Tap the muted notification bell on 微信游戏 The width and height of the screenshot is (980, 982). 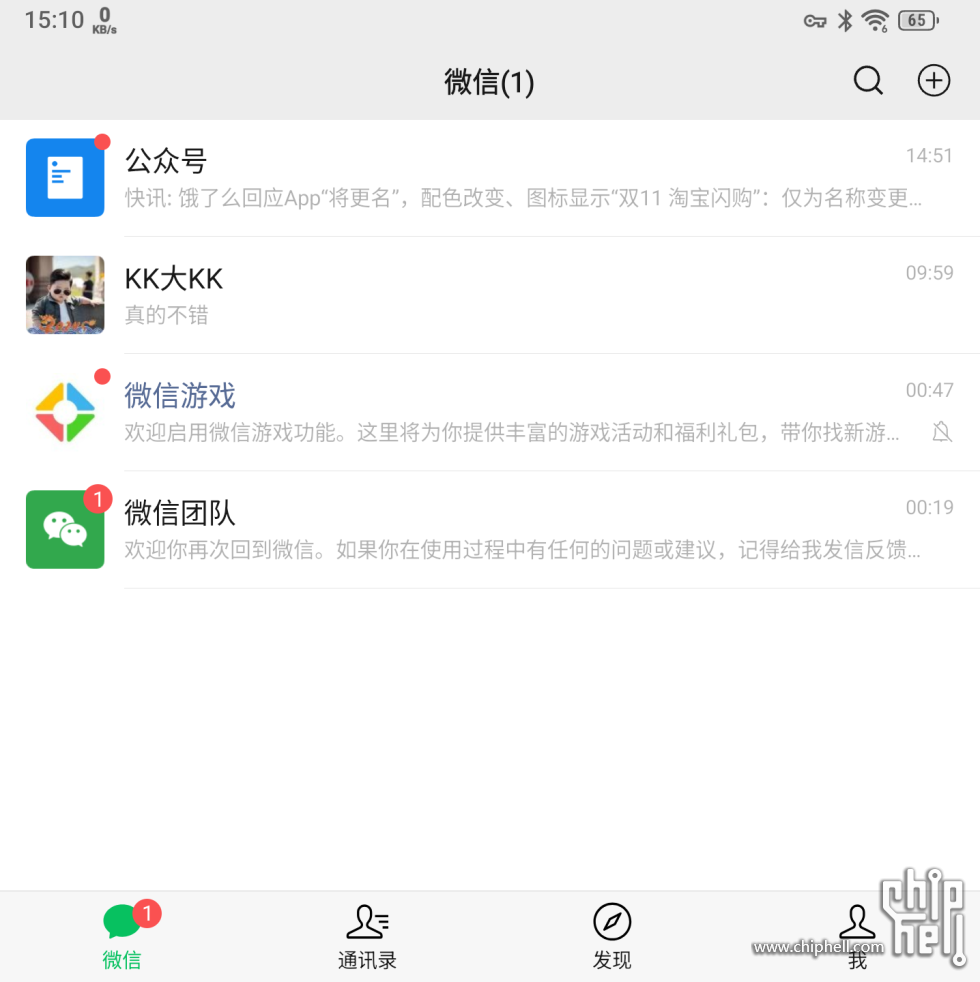[940, 433]
